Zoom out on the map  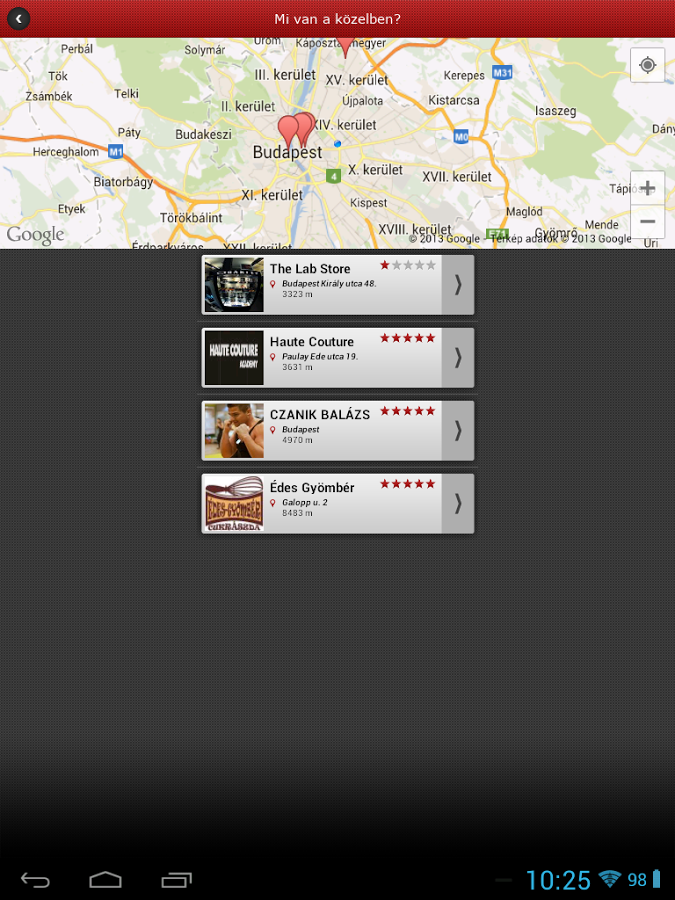(x=647, y=222)
